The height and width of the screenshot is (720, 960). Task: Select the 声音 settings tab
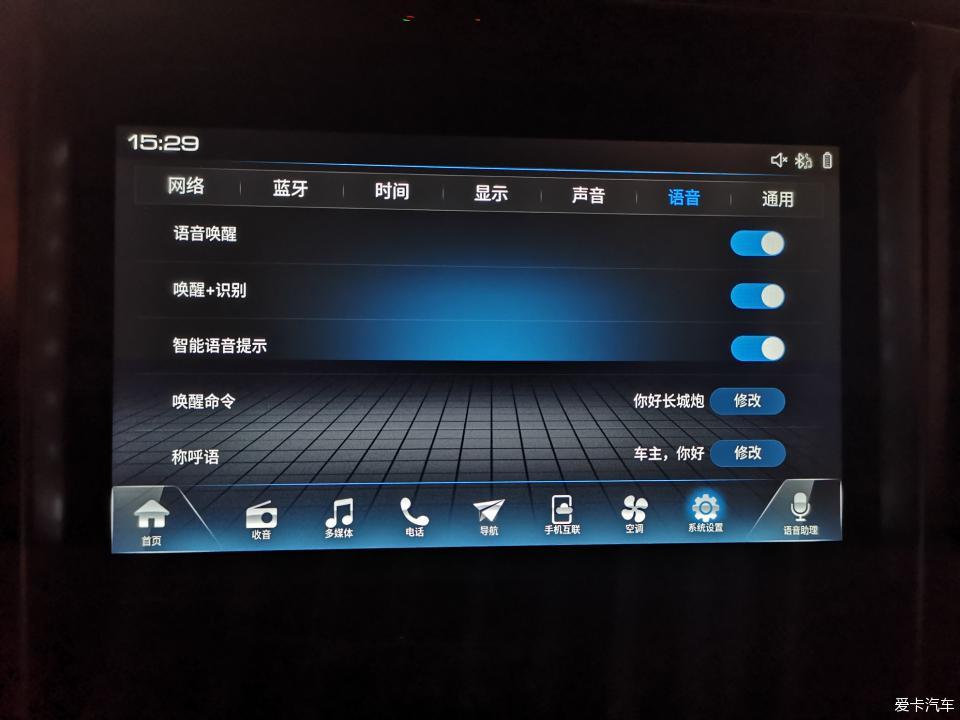pyautogui.click(x=588, y=196)
